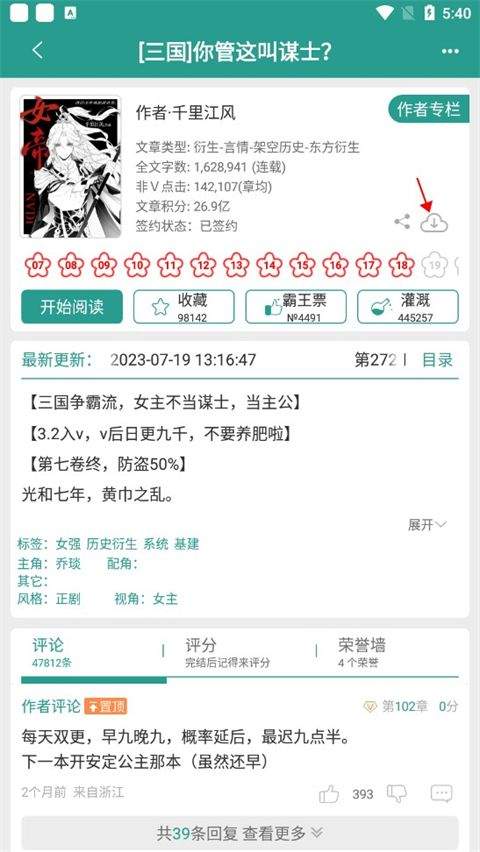Dislike the author's pinned comment
The height and width of the screenshot is (852, 480).
coord(397,794)
